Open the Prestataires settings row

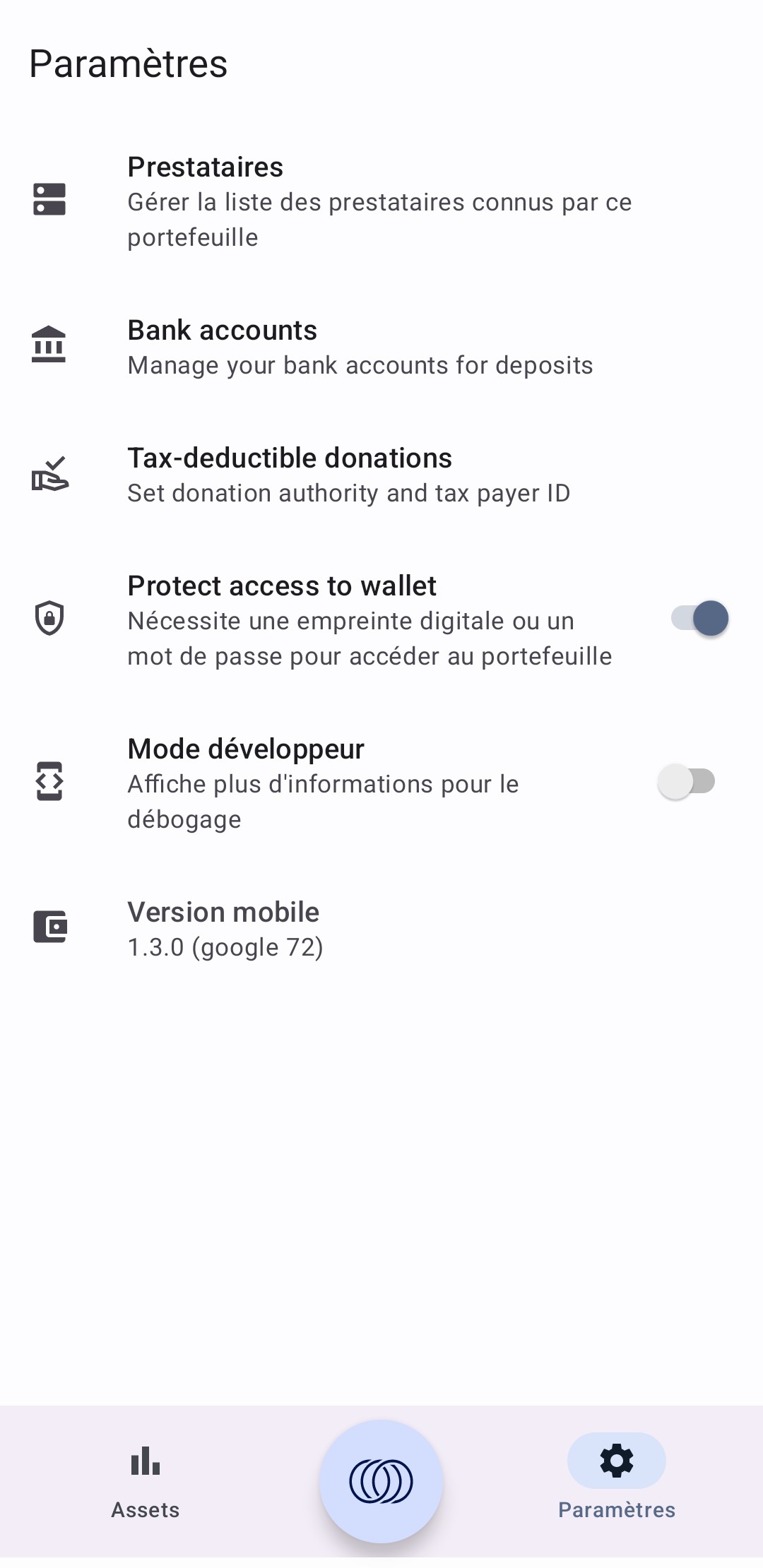click(380, 201)
